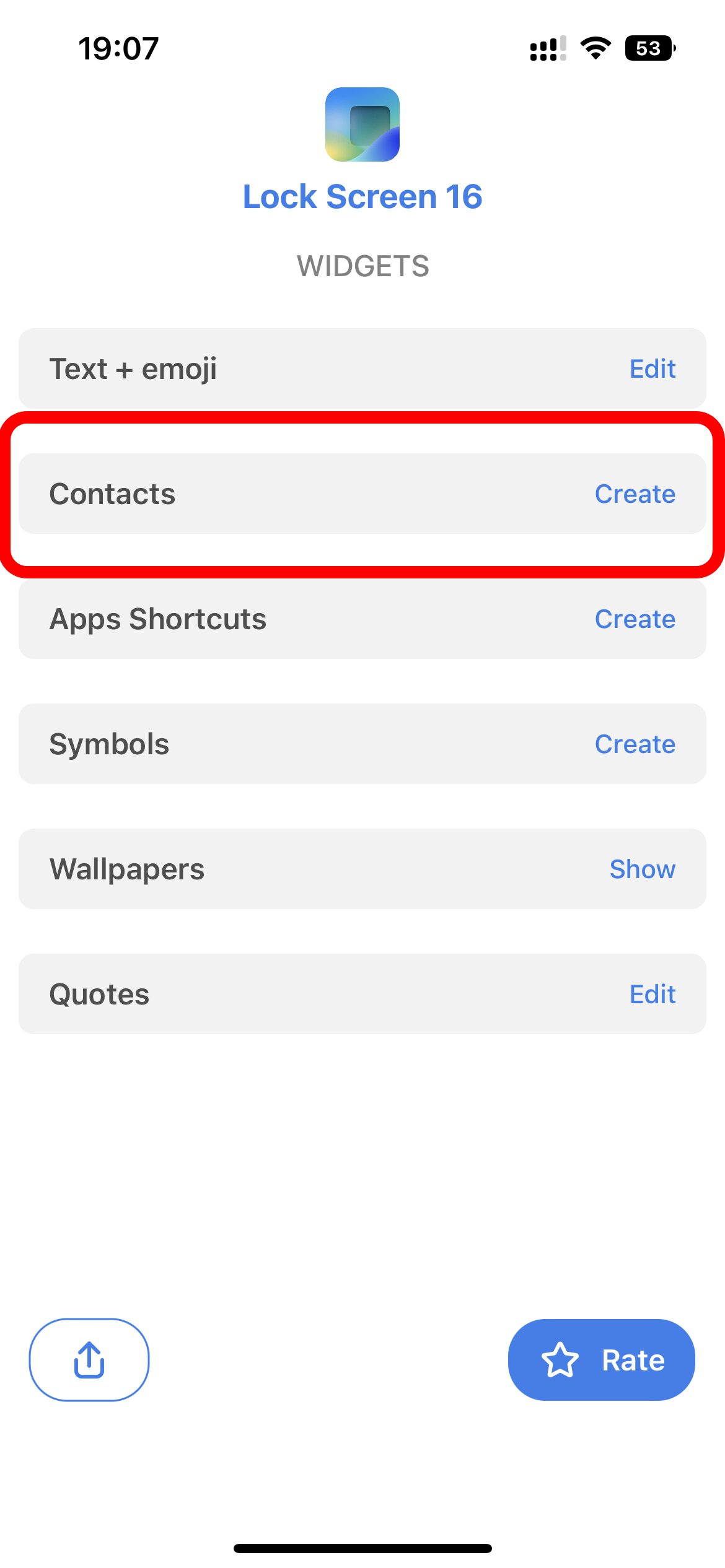Edit the Text + emoji widget

[652, 368]
